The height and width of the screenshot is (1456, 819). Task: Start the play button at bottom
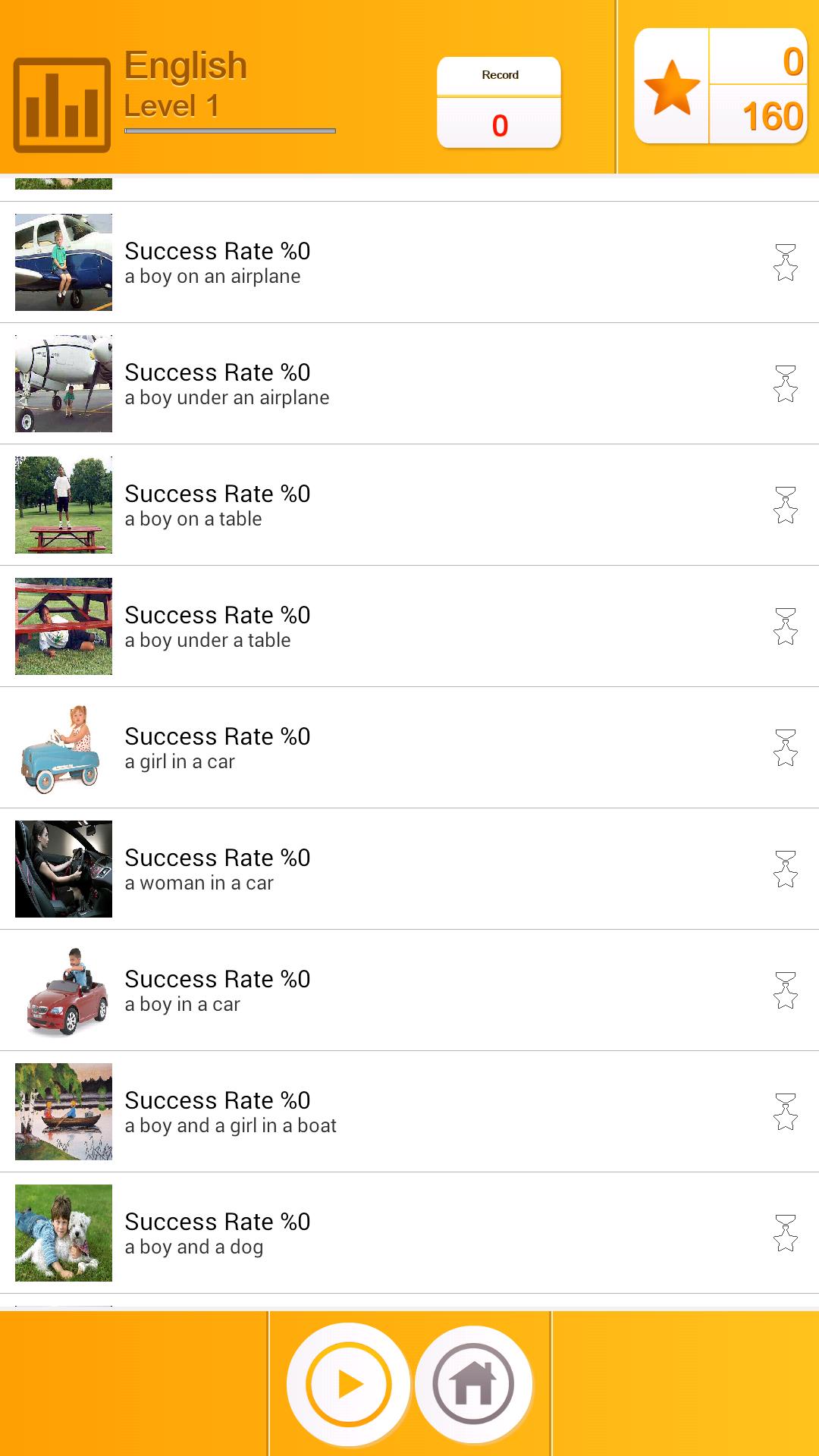coord(349,1385)
